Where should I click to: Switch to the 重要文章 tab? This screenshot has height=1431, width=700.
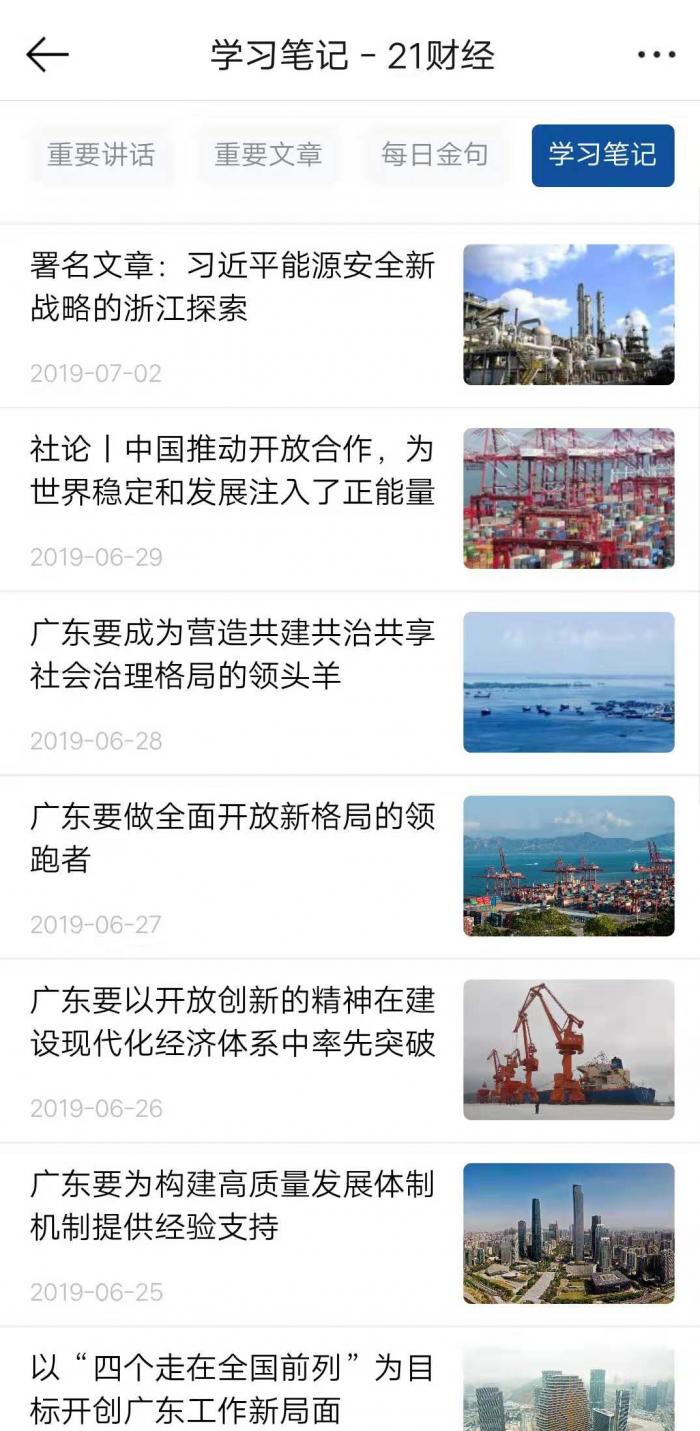click(268, 155)
